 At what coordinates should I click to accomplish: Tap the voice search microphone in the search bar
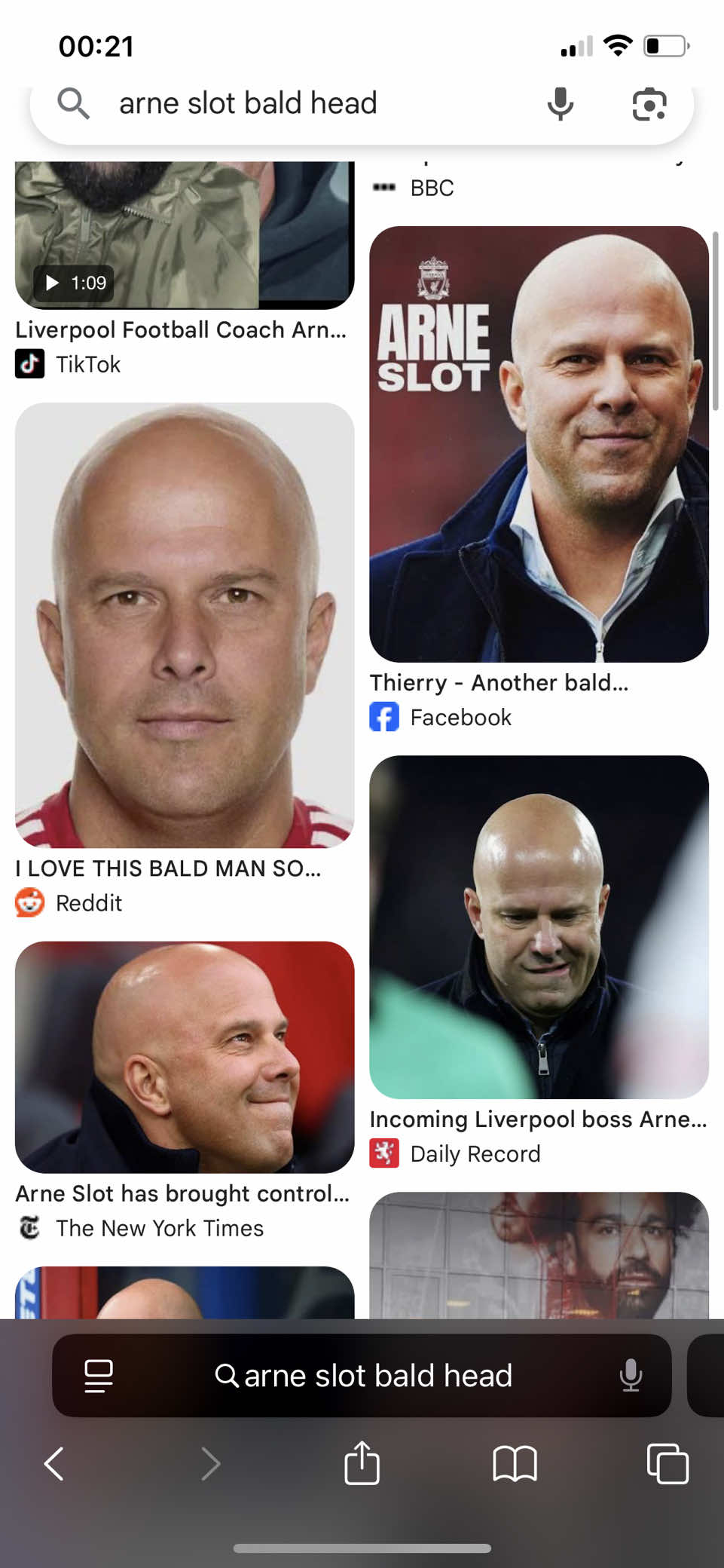[560, 104]
